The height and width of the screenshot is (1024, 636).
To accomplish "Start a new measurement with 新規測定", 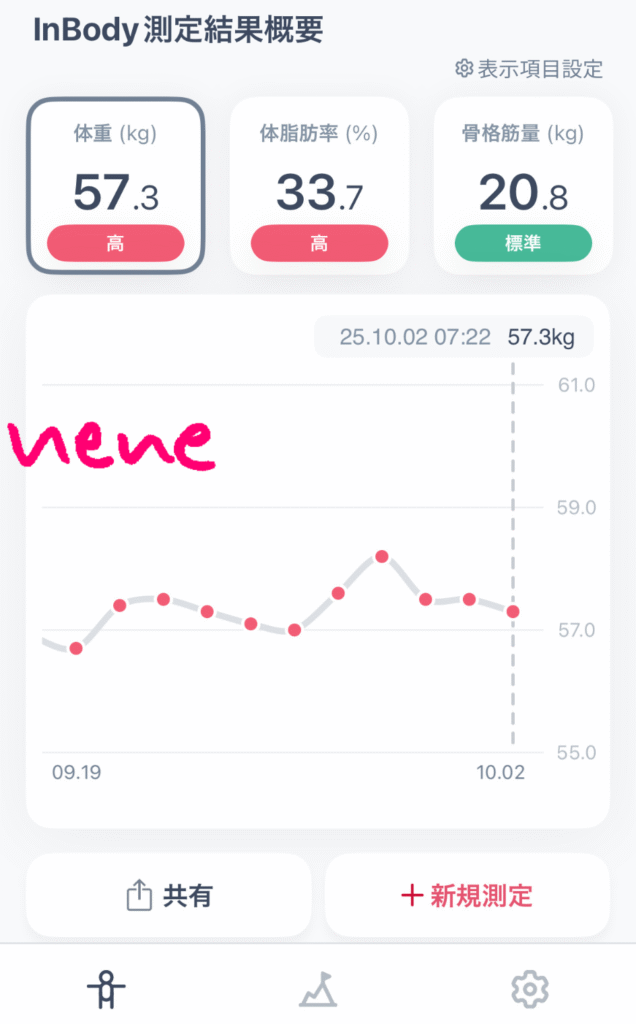I will 467,895.
